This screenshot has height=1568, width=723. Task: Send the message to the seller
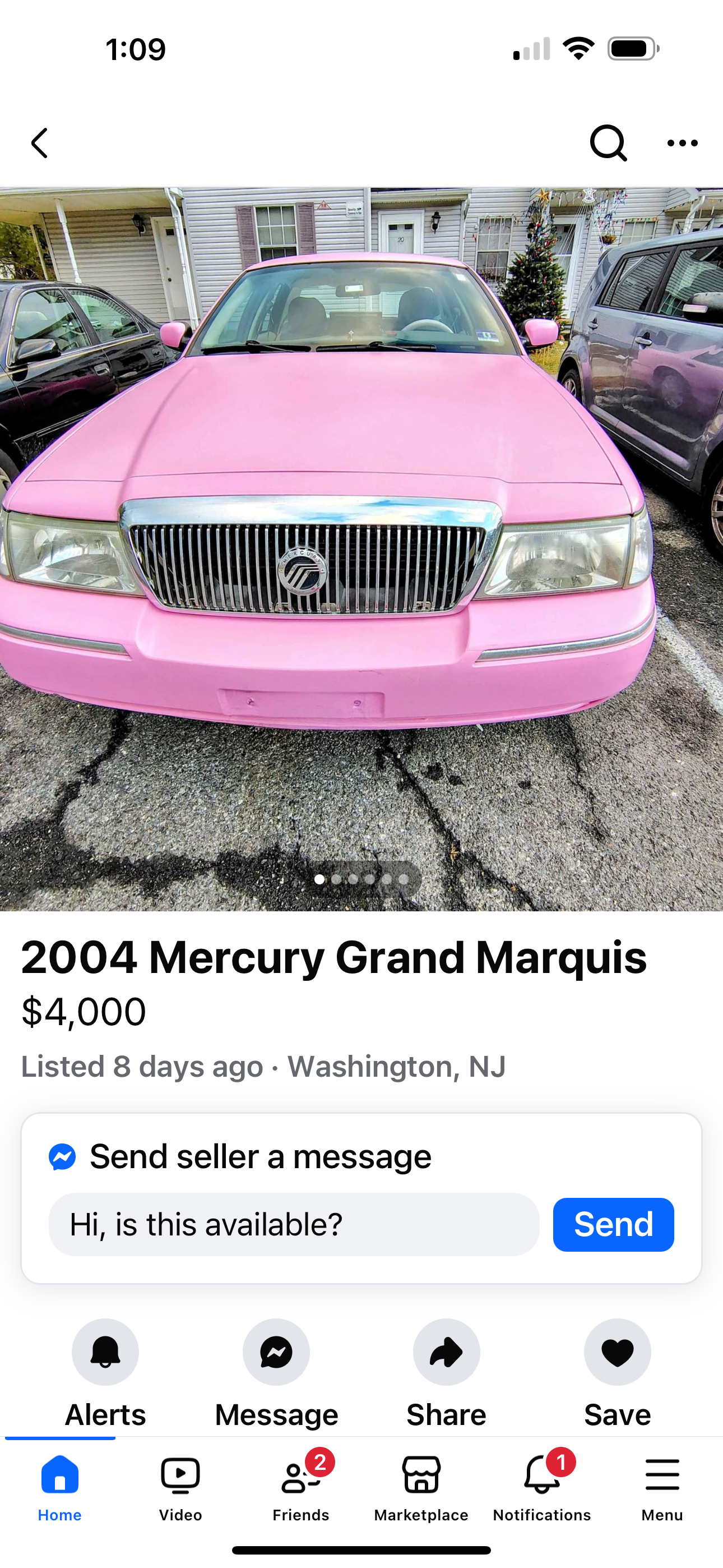pos(613,1224)
